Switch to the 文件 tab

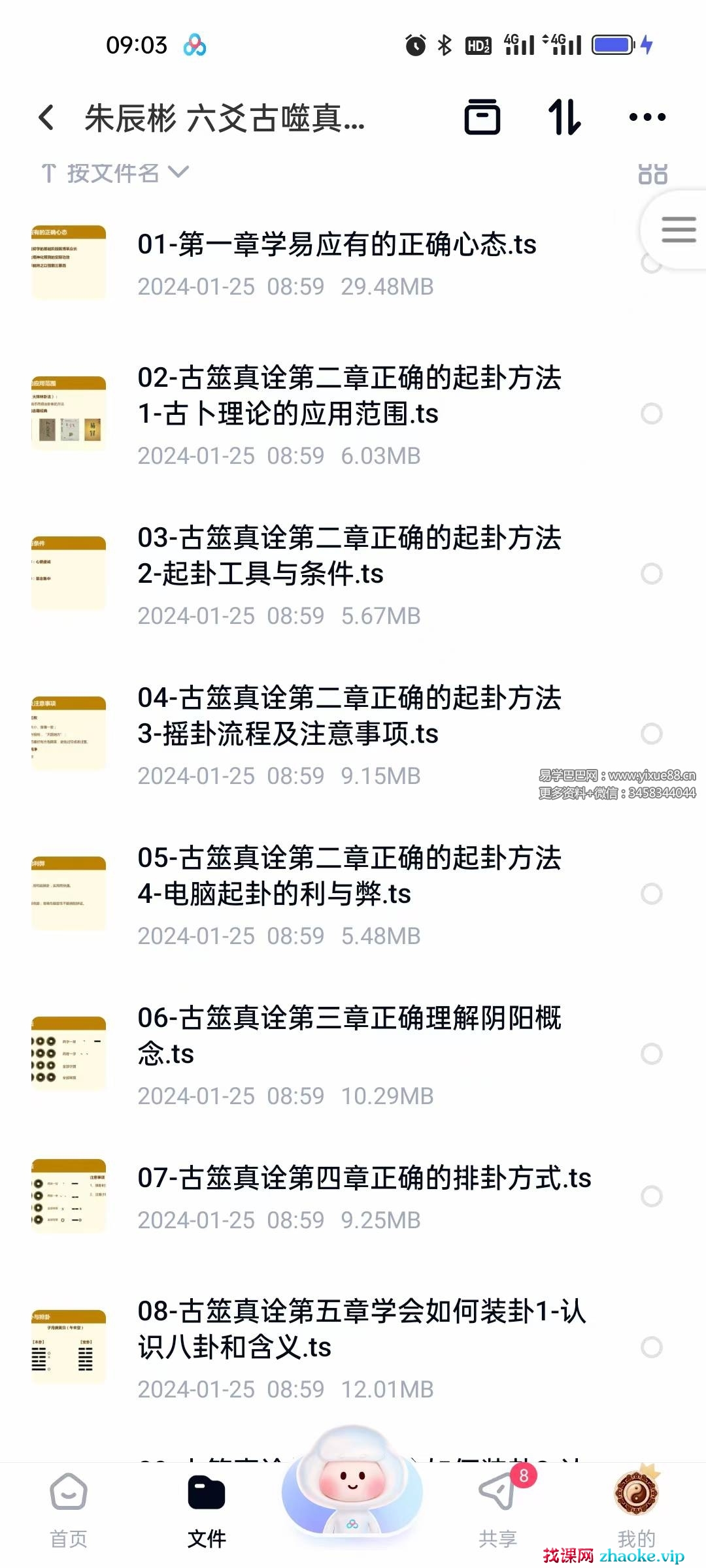(207, 1511)
